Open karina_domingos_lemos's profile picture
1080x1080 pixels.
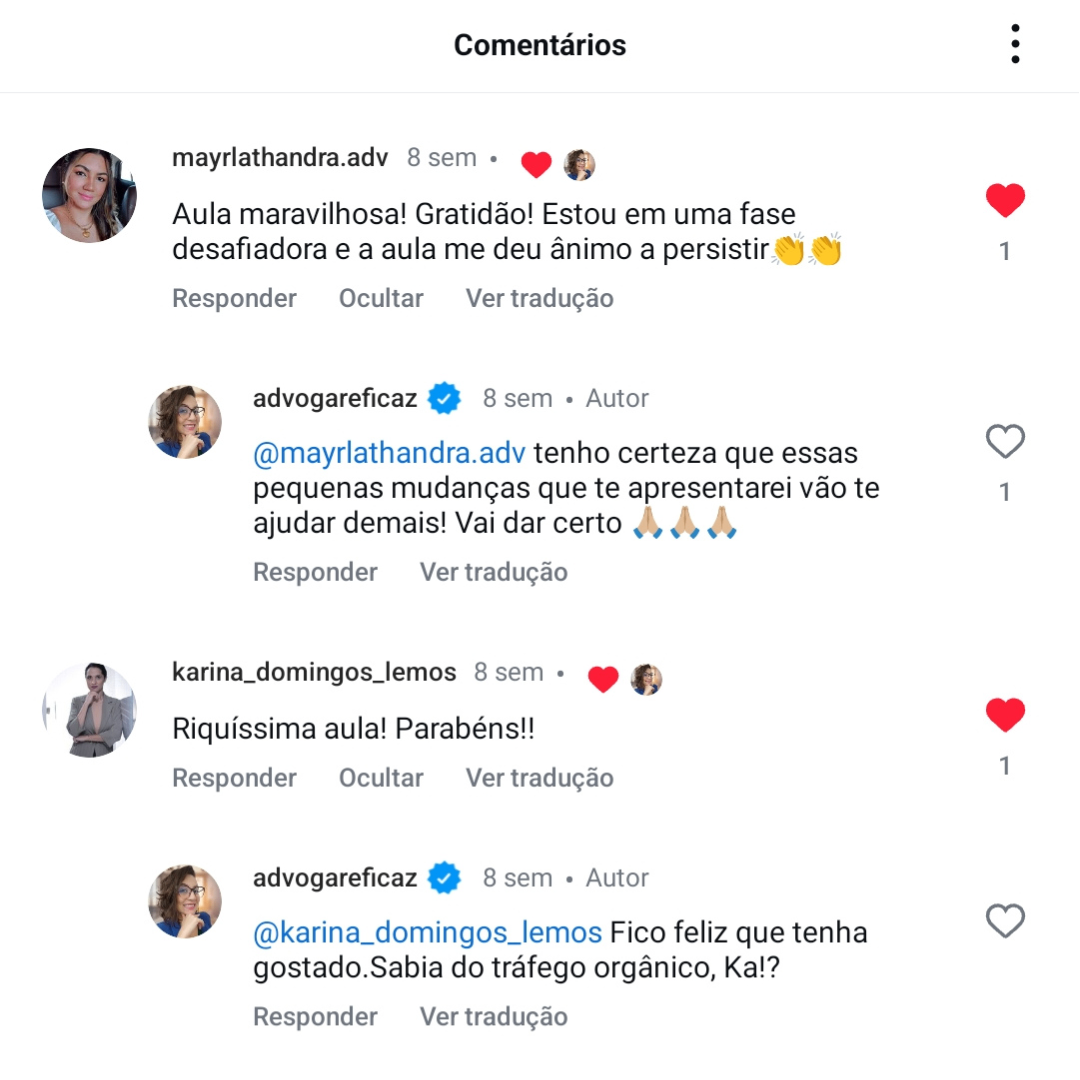click(x=89, y=709)
